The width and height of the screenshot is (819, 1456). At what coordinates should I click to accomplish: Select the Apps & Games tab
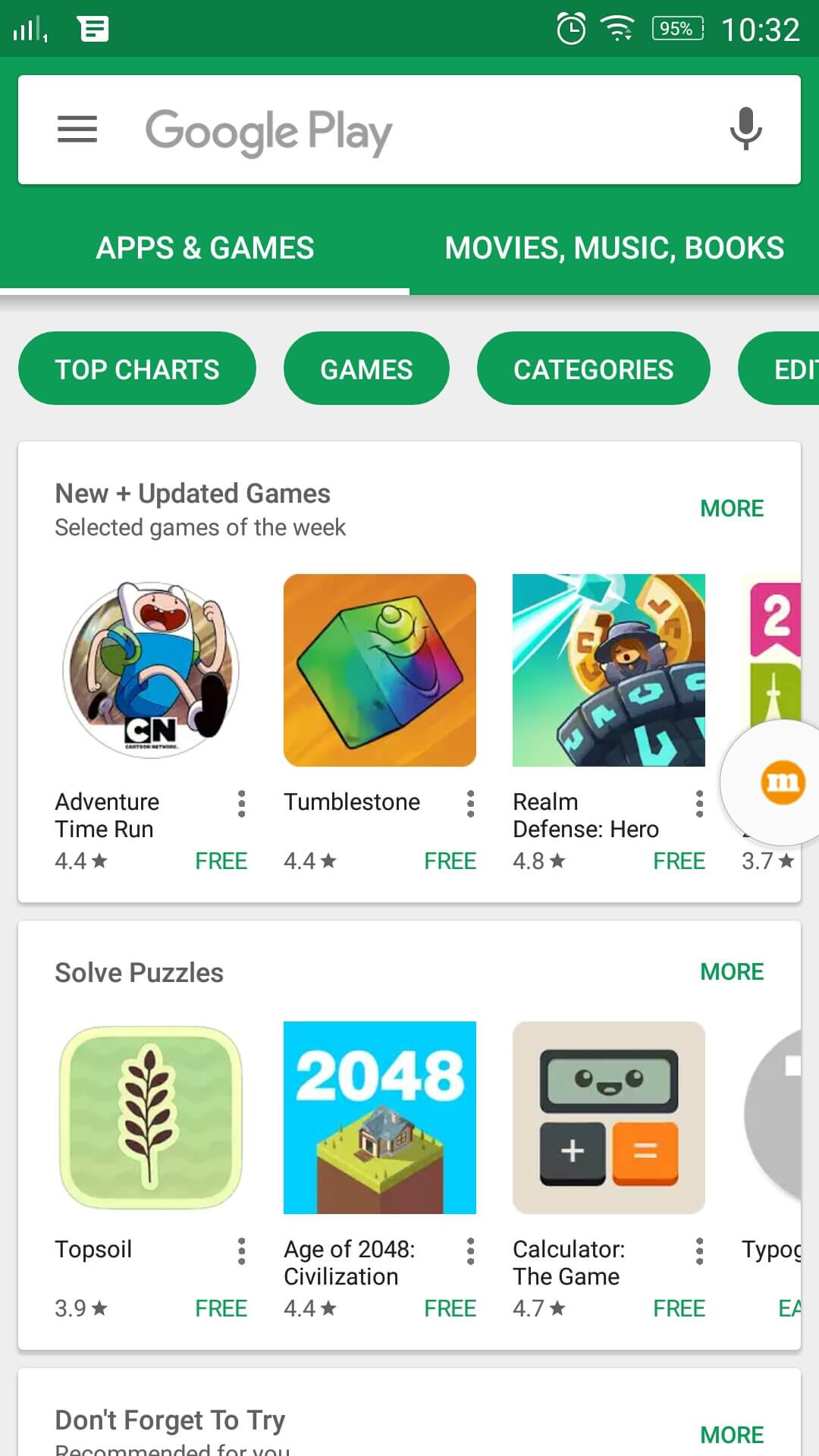[205, 248]
